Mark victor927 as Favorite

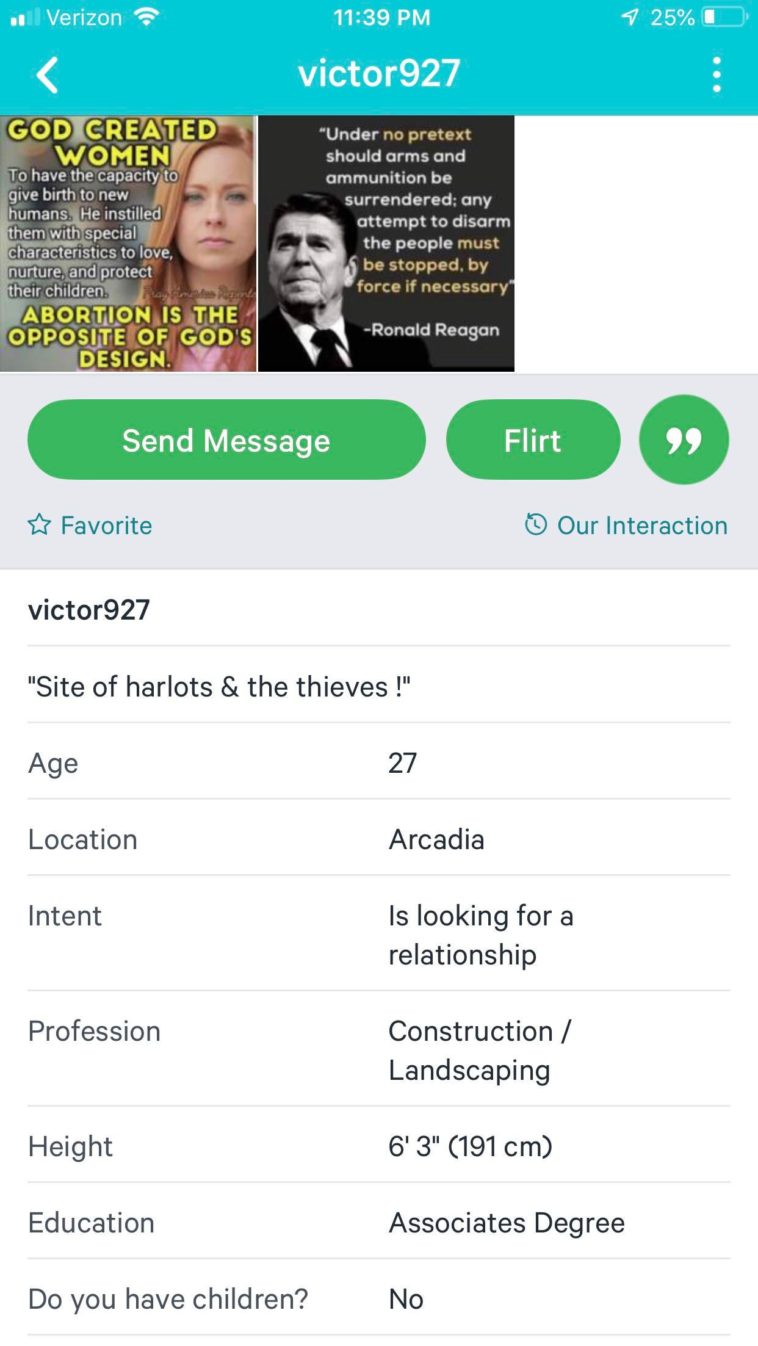pos(90,525)
